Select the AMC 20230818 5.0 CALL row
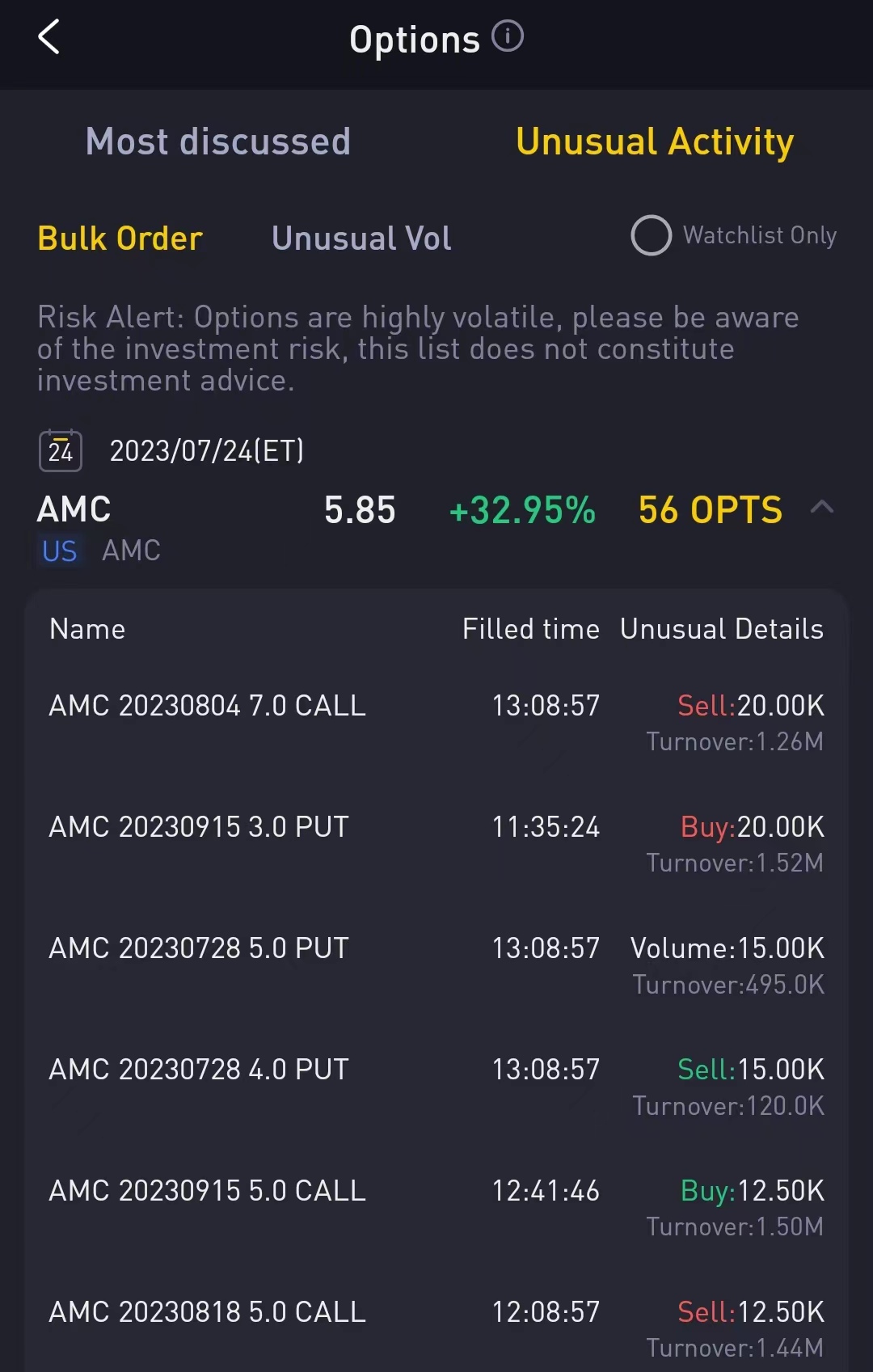 [208, 1312]
